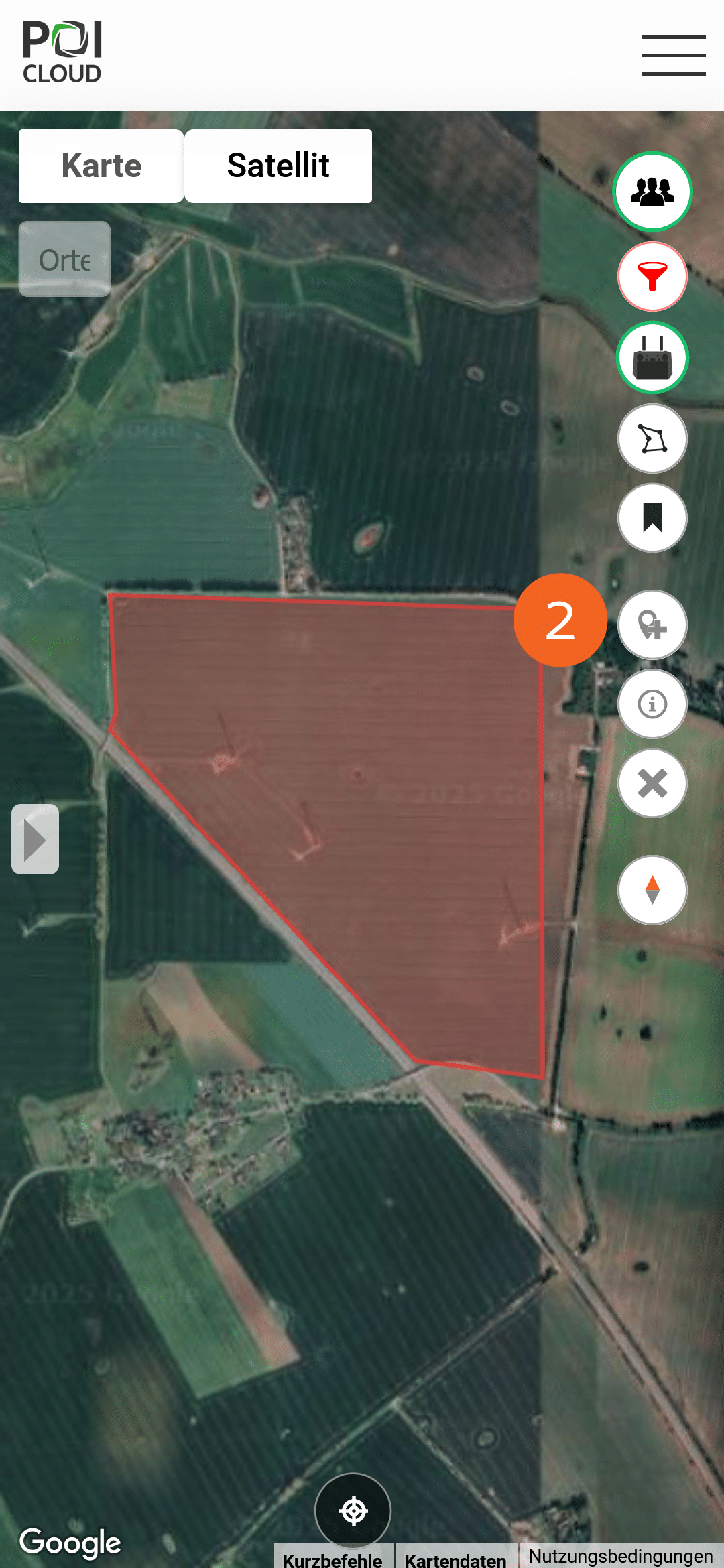Open Nutzungsbedingungen terms link

620,1556
